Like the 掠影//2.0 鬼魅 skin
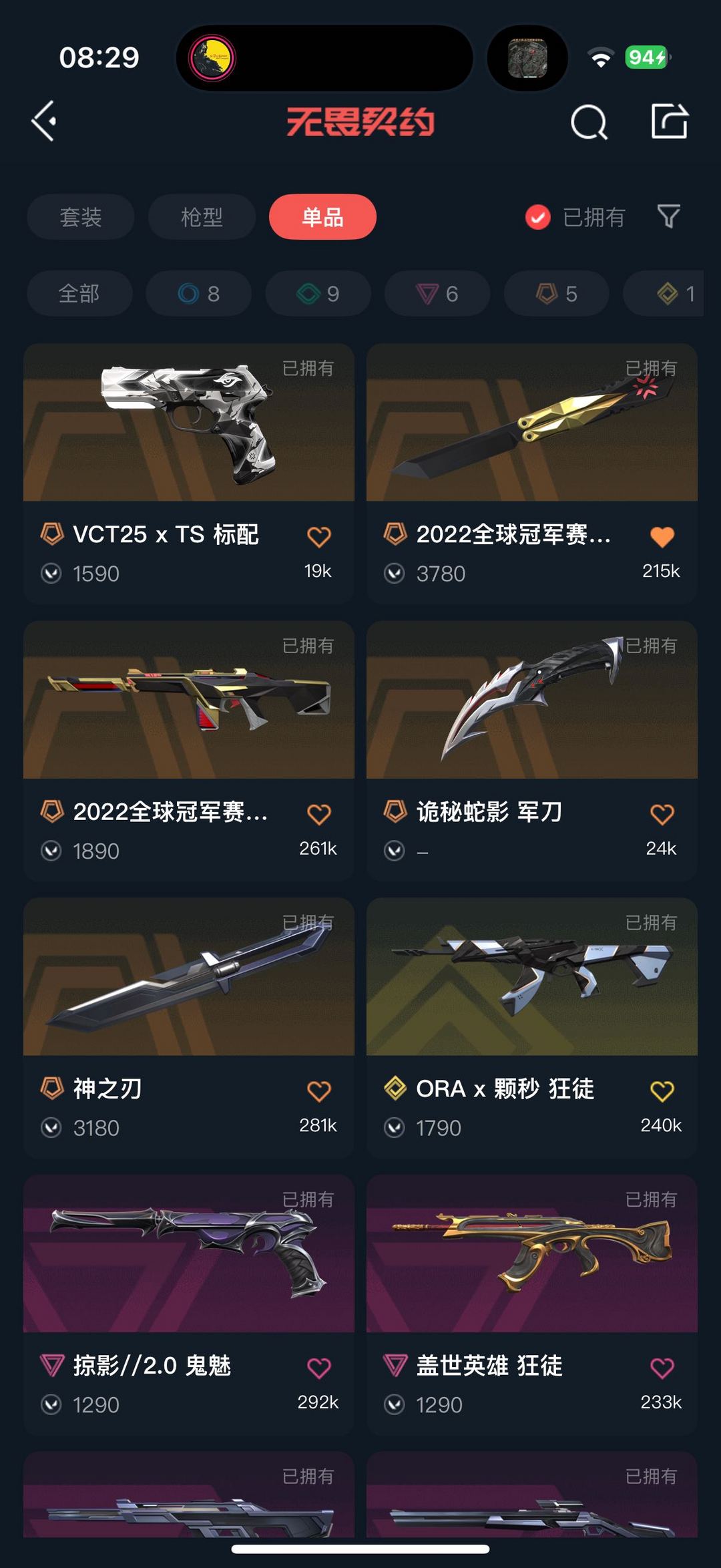This screenshot has width=721, height=1568. (x=318, y=1368)
